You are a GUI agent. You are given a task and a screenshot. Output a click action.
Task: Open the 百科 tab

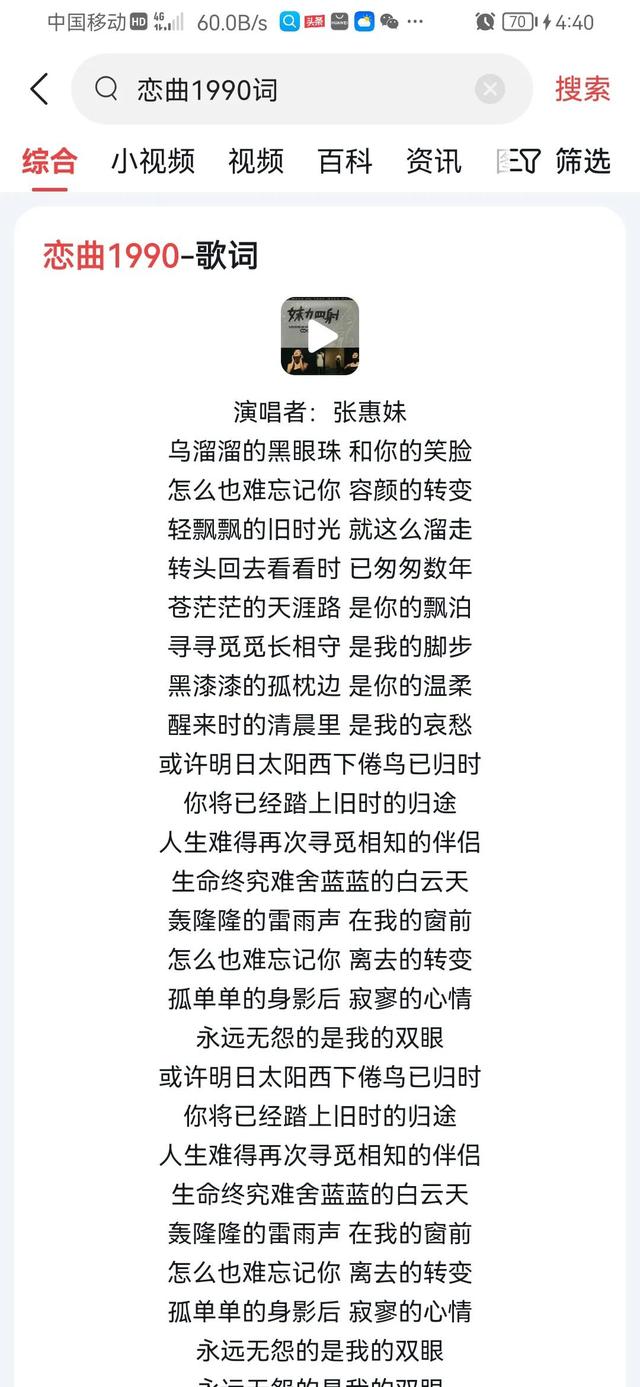tap(345, 161)
